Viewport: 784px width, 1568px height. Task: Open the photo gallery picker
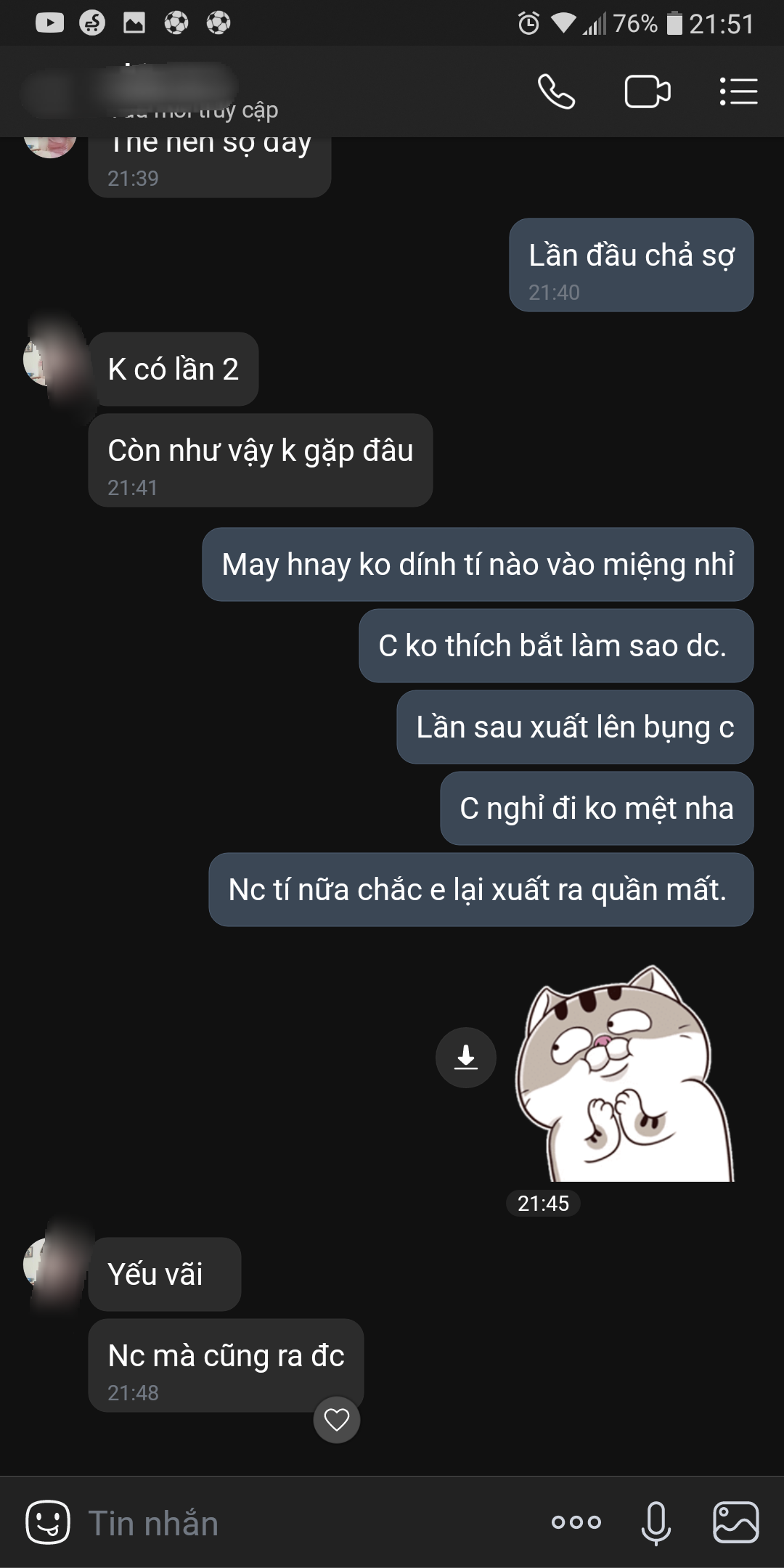click(x=735, y=1522)
